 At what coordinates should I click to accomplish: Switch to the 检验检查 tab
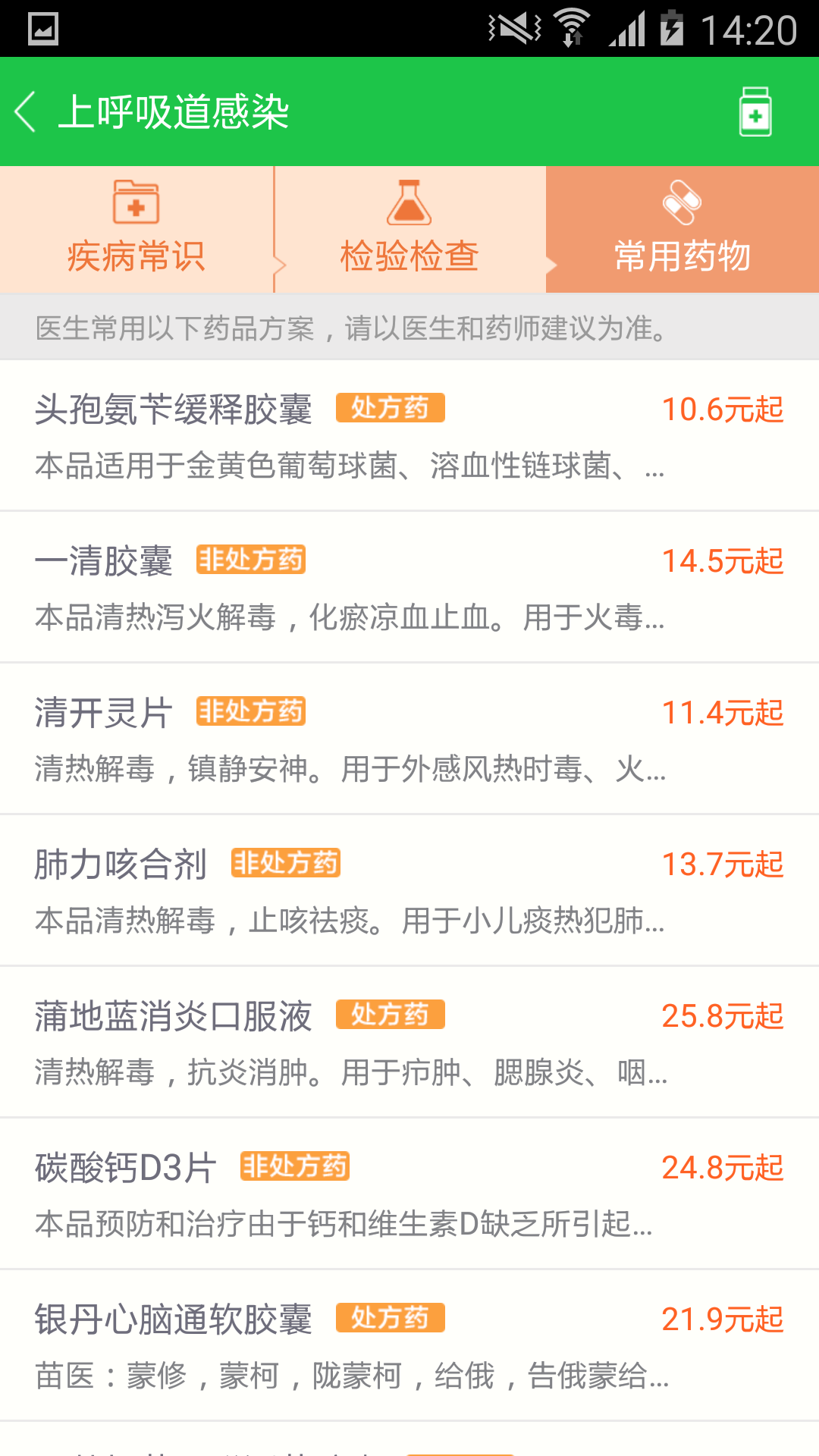point(409,230)
